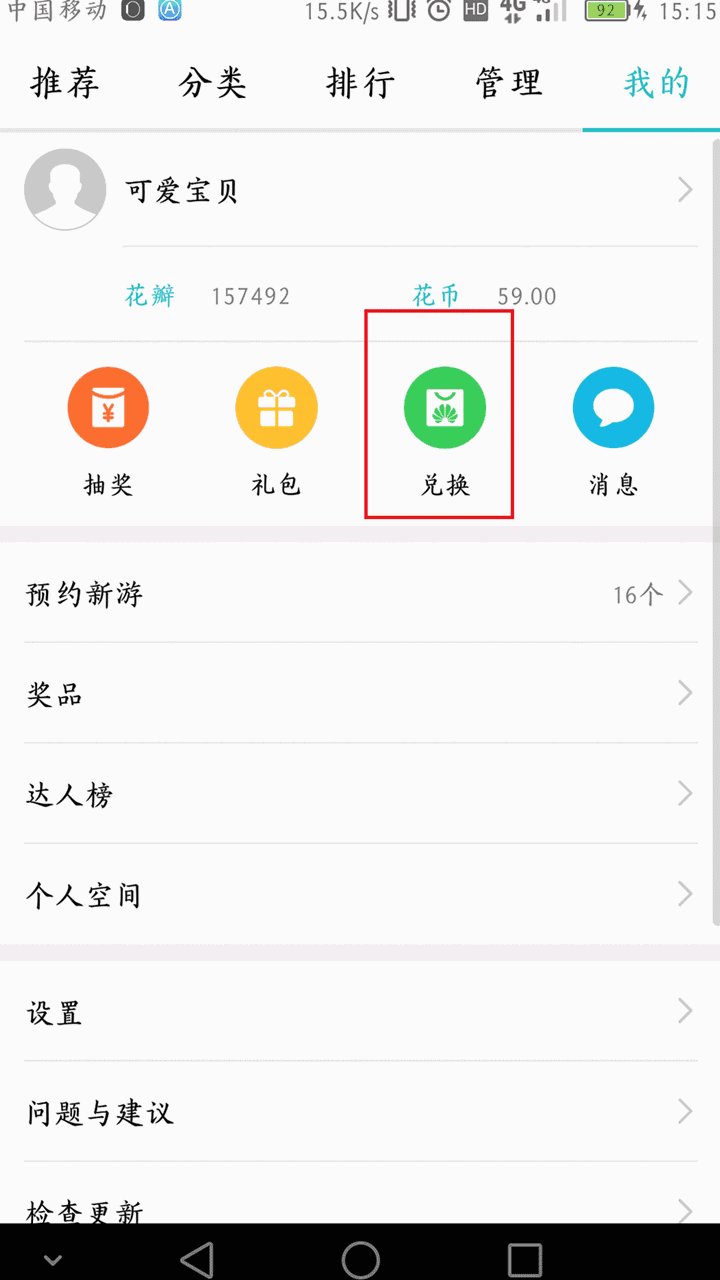Tap the system home button

(361, 1259)
